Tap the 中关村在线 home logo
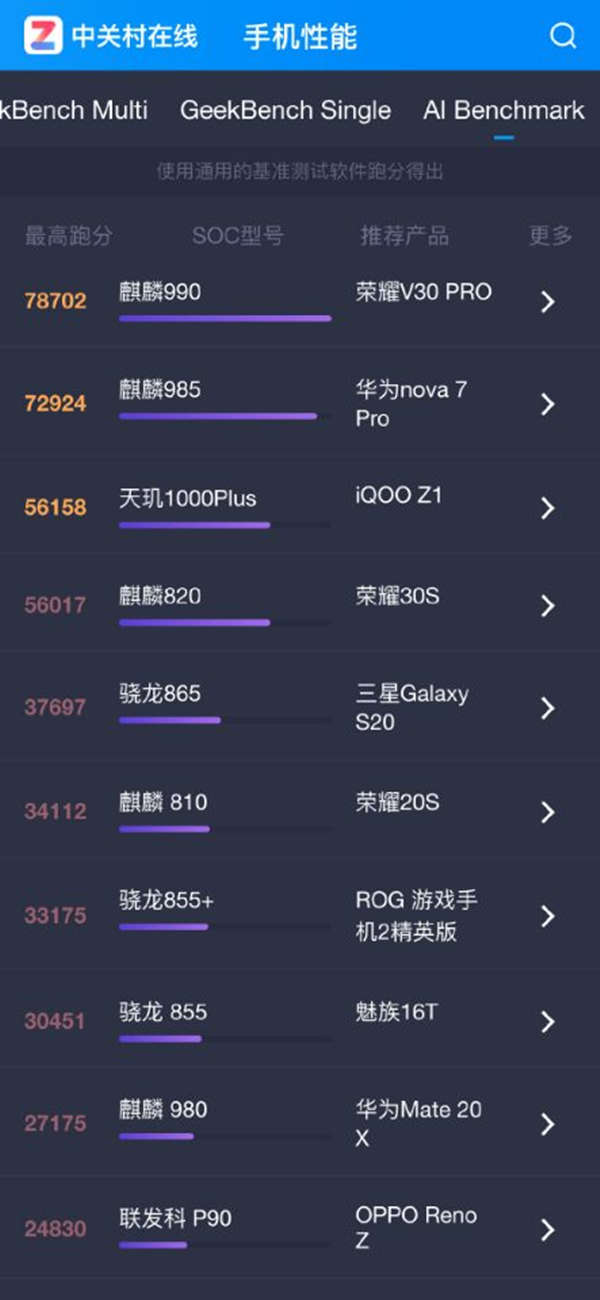The height and width of the screenshot is (1300, 600). point(110,37)
